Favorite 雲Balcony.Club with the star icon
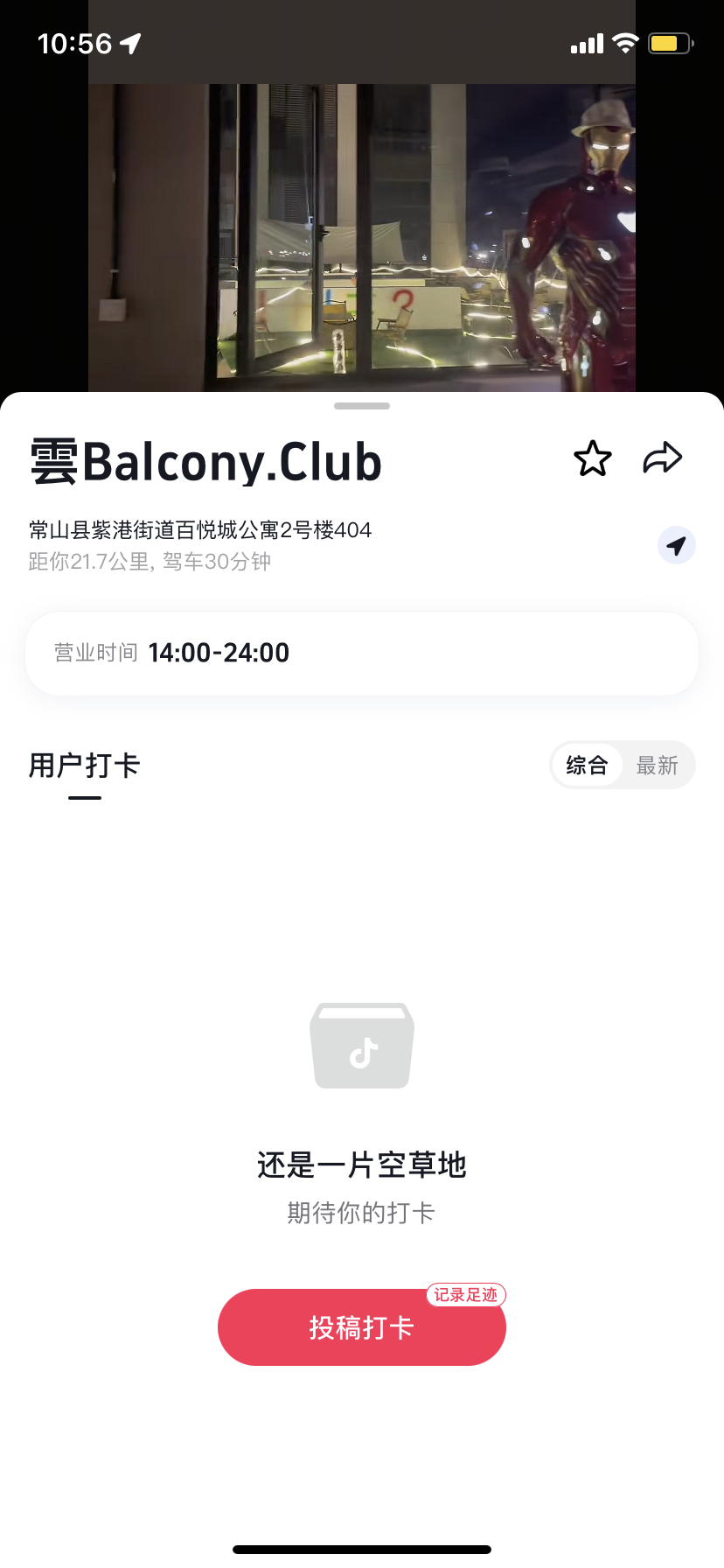This screenshot has height=1568, width=724. pos(592,458)
